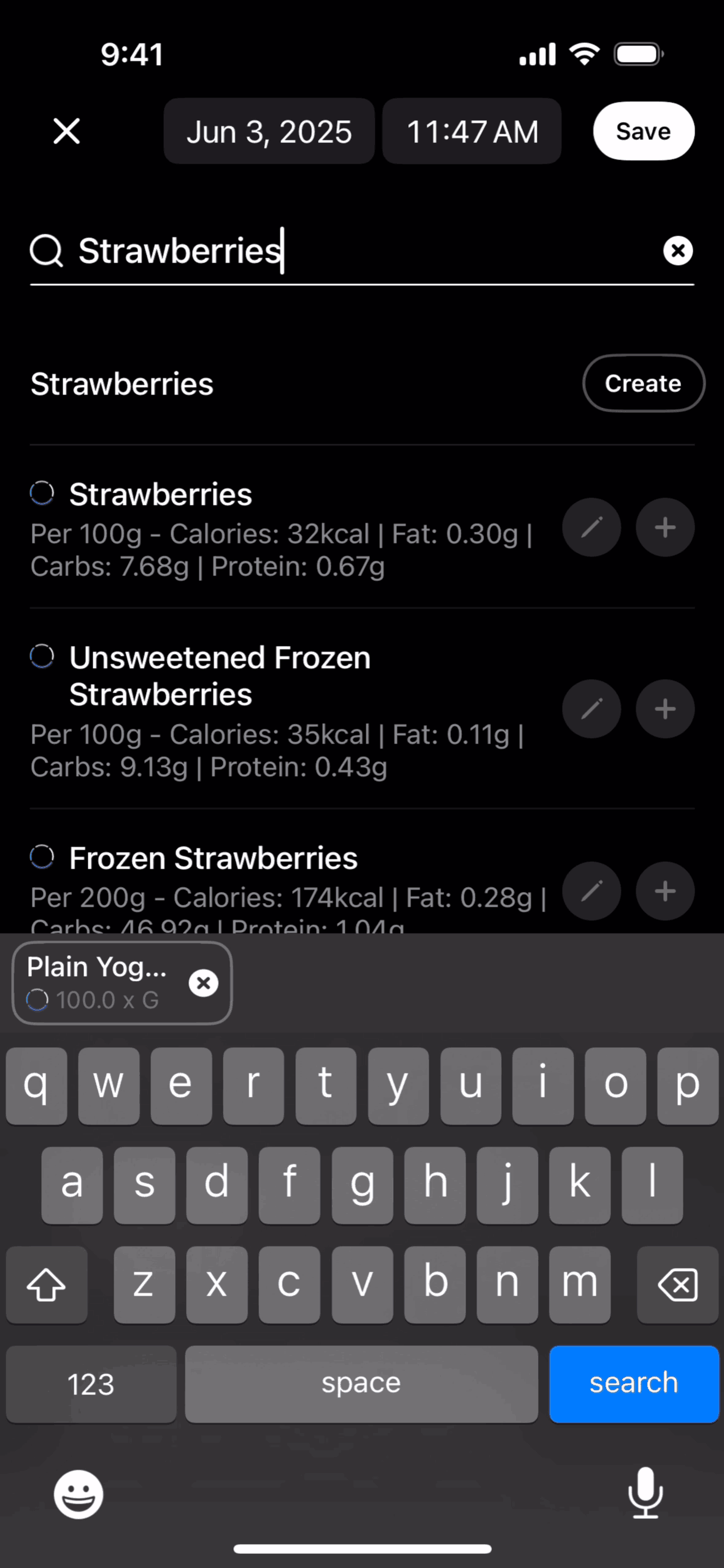
Task: Create a new Strawberries food item
Action: point(643,383)
